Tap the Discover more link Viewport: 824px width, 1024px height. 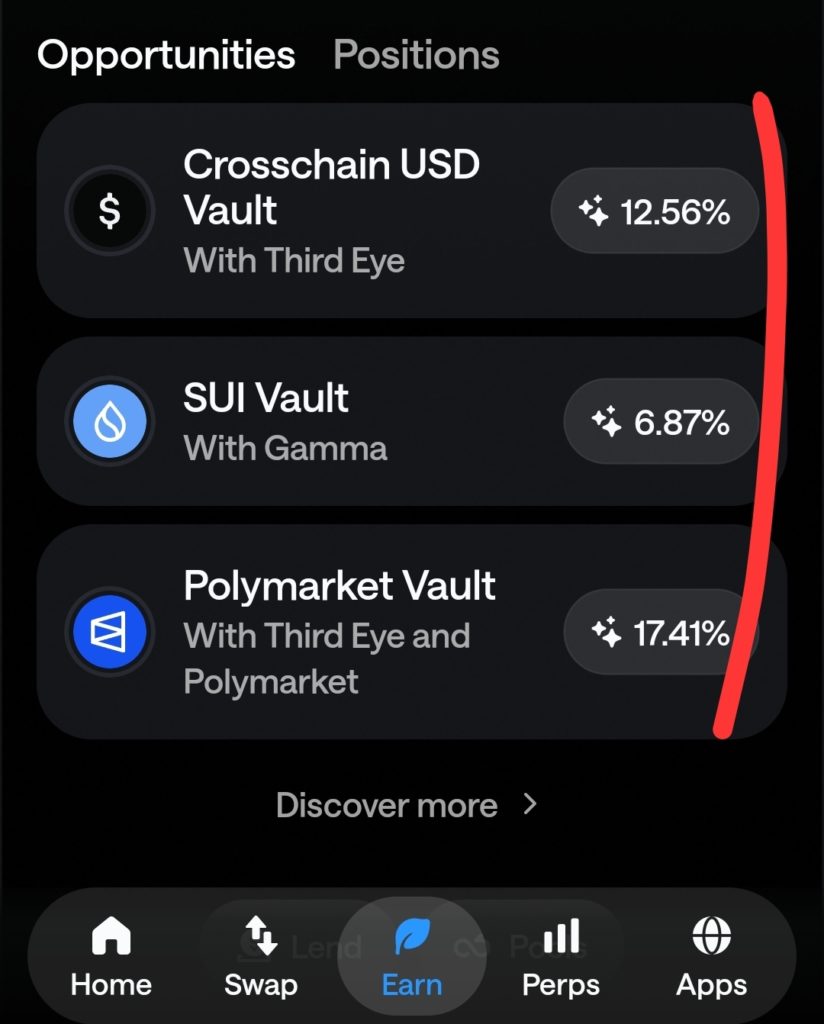point(406,805)
